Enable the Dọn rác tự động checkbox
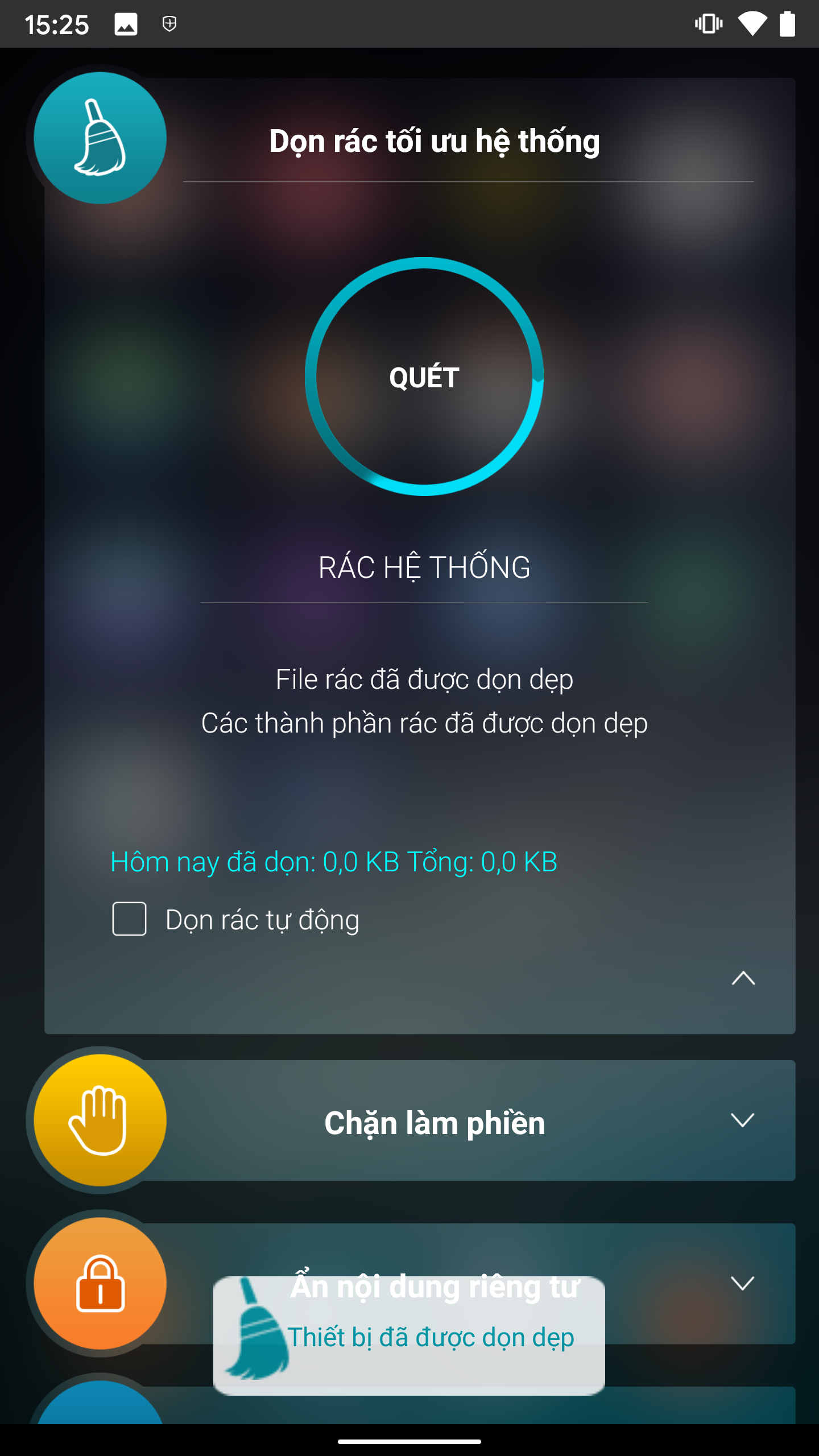This screenshot has width=819, height=1456. (x=129, y=919)
